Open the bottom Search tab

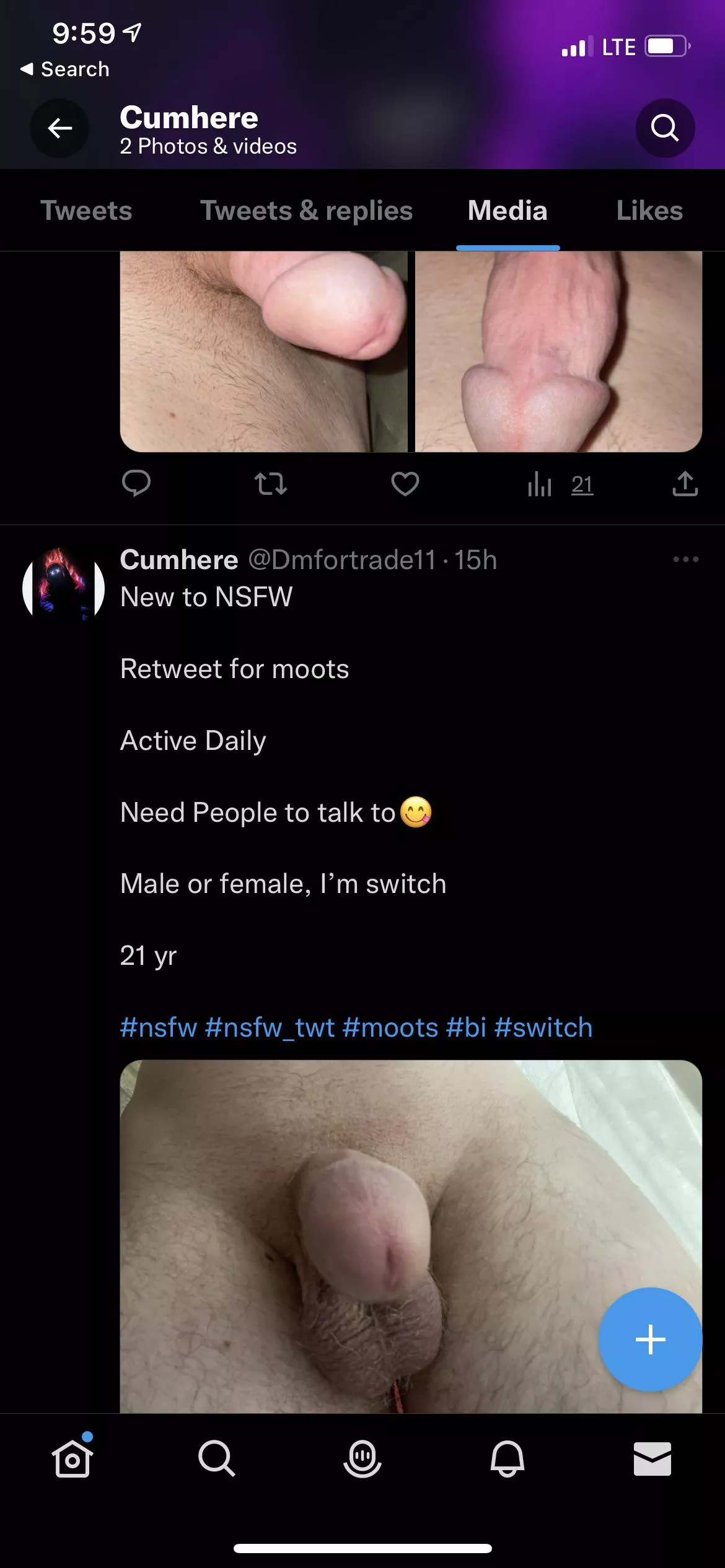[x=217, y=1458]
